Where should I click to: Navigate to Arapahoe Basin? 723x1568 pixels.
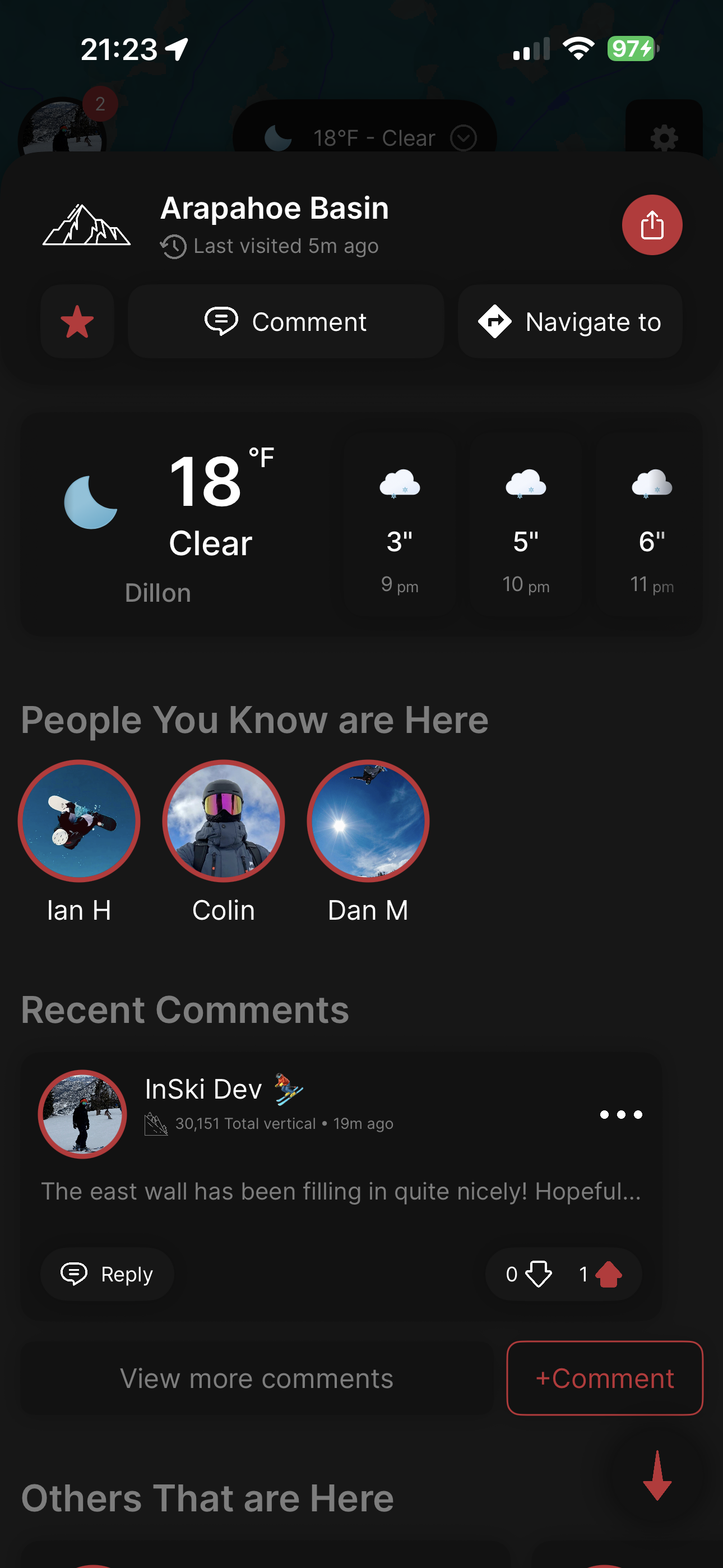click(x=569, y=321)
